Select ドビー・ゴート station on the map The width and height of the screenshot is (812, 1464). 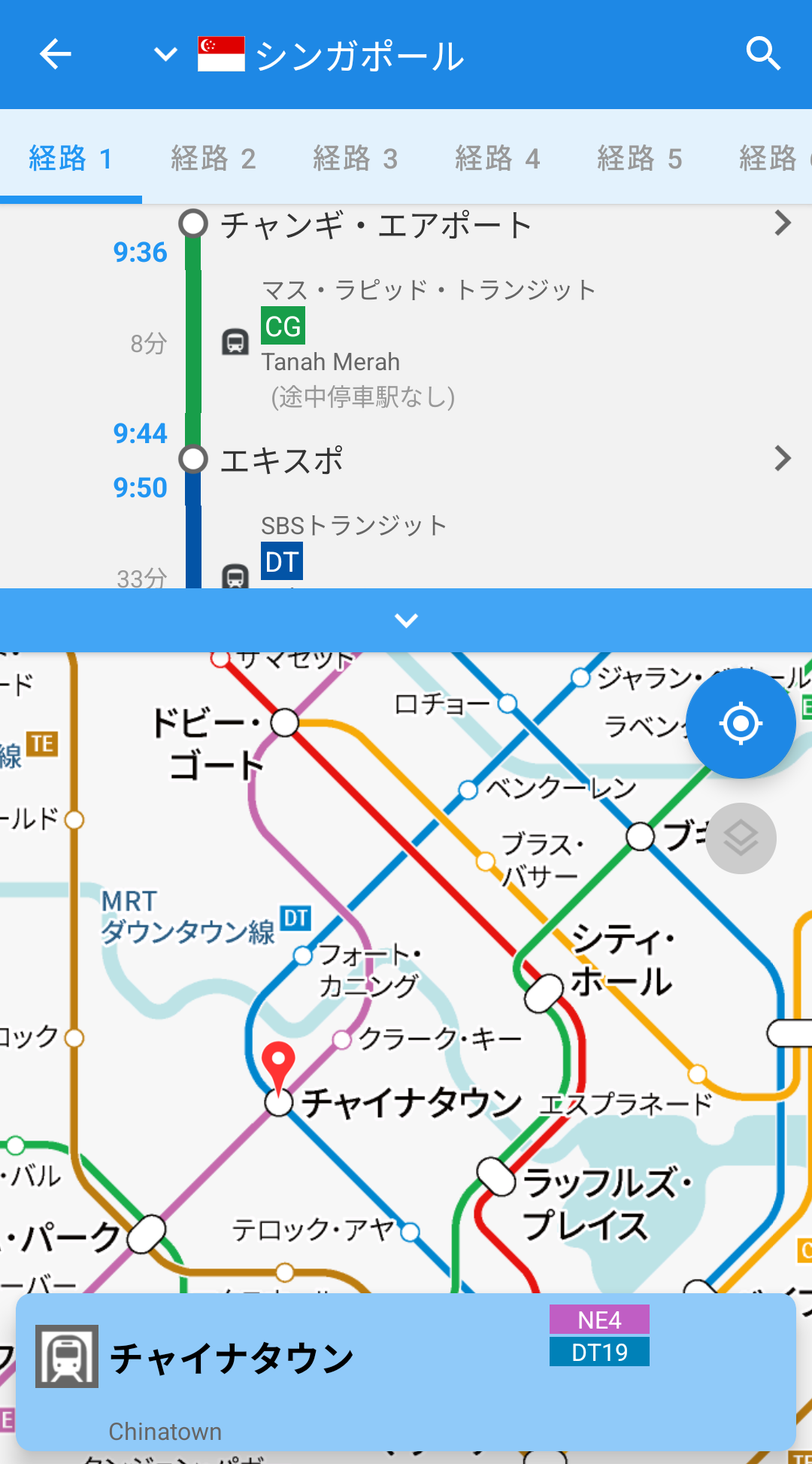click(x=285, y=723)
